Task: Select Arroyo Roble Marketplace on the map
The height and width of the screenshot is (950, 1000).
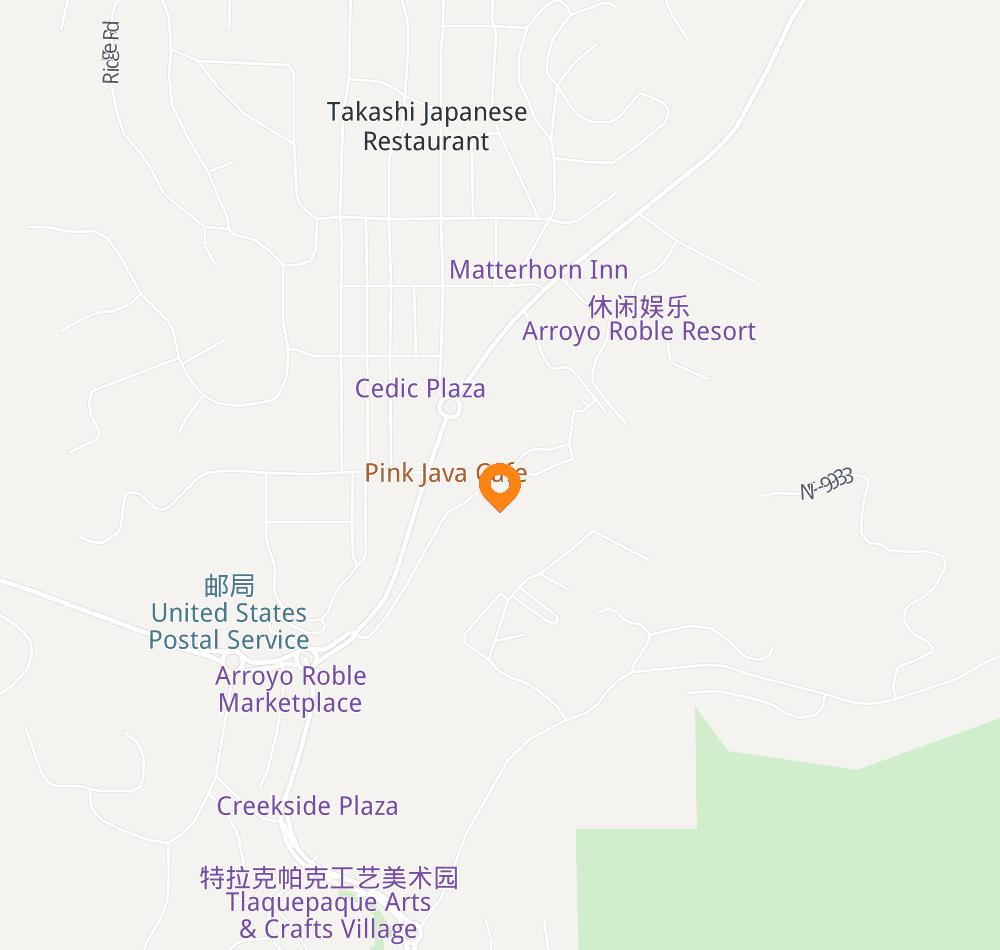Action: 290,689
